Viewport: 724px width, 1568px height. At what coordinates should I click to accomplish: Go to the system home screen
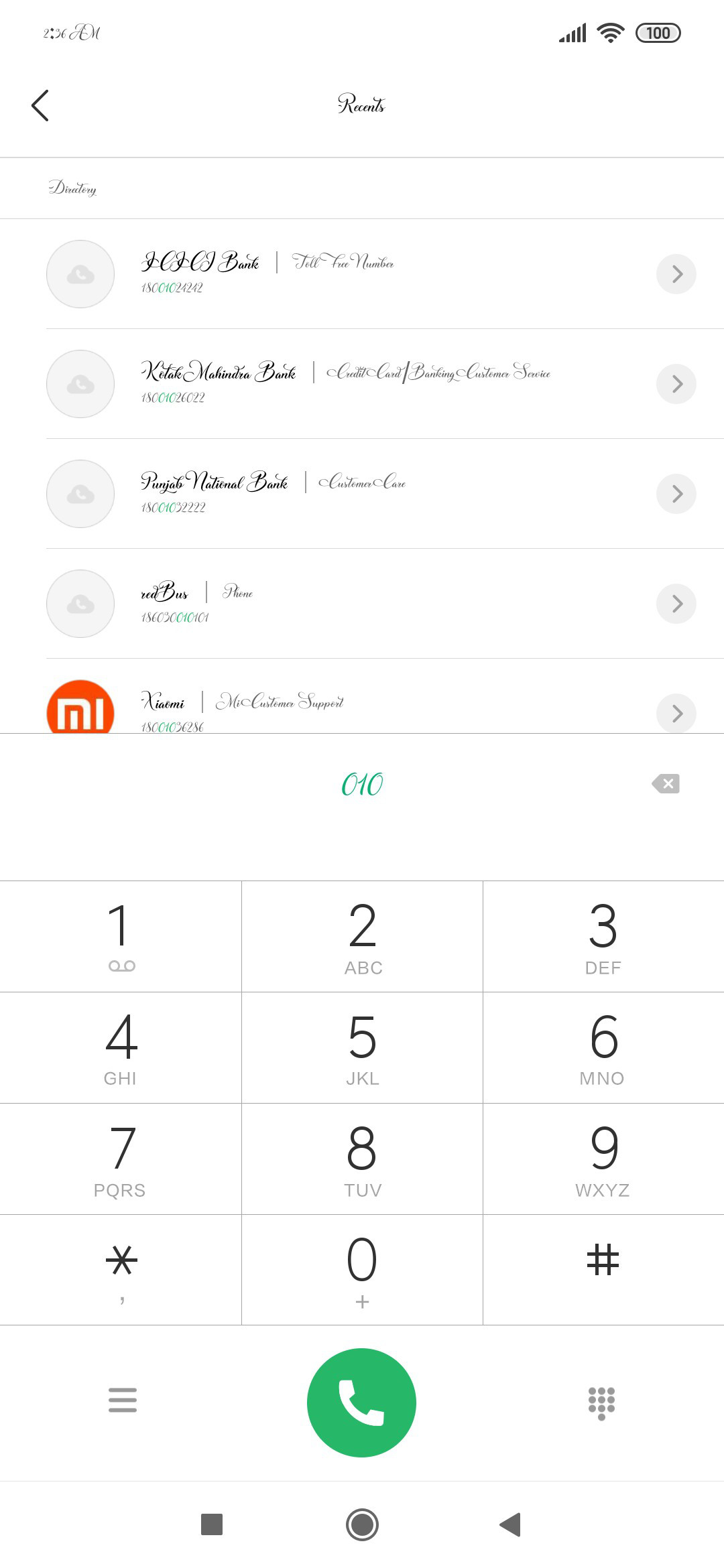click(x=362, y=1524)
